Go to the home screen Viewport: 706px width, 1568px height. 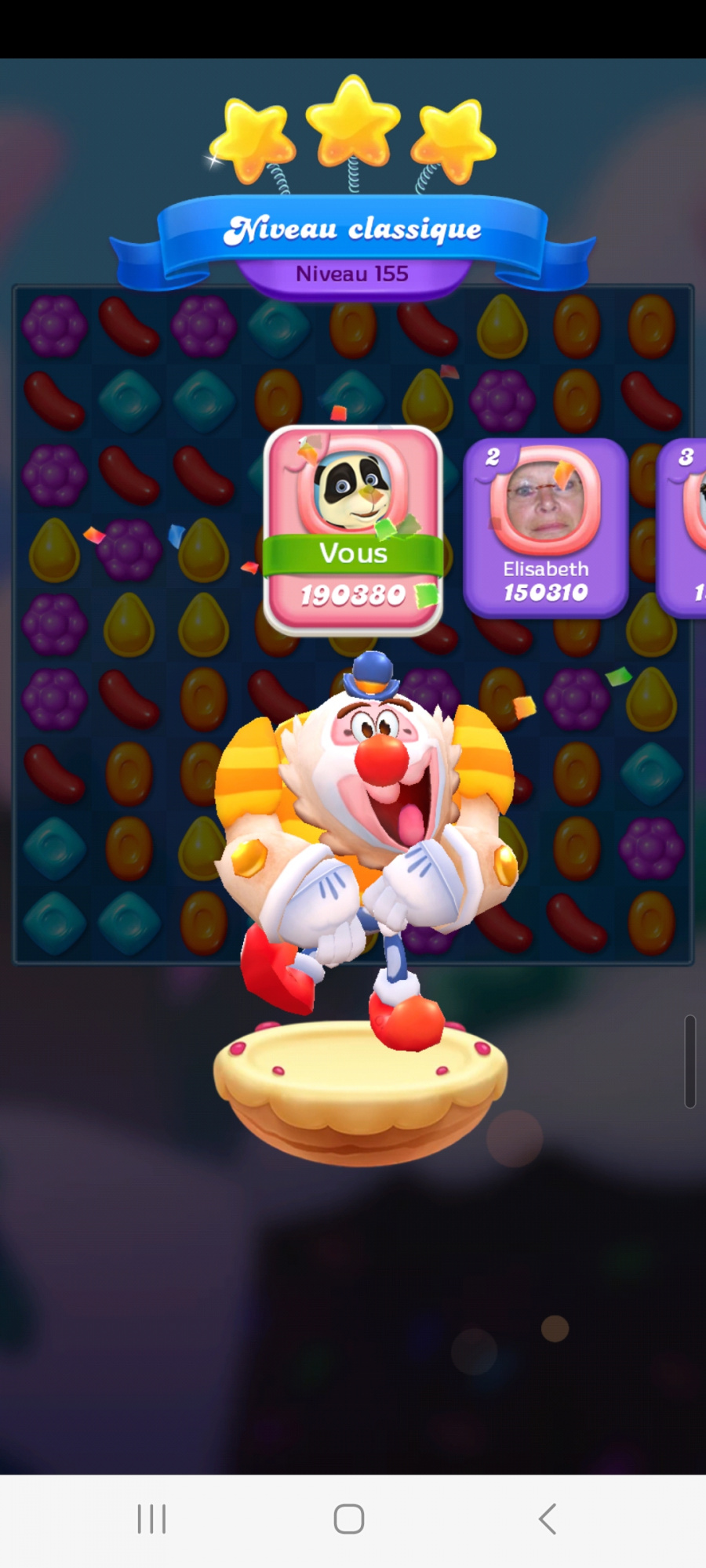pos(349,1519)
